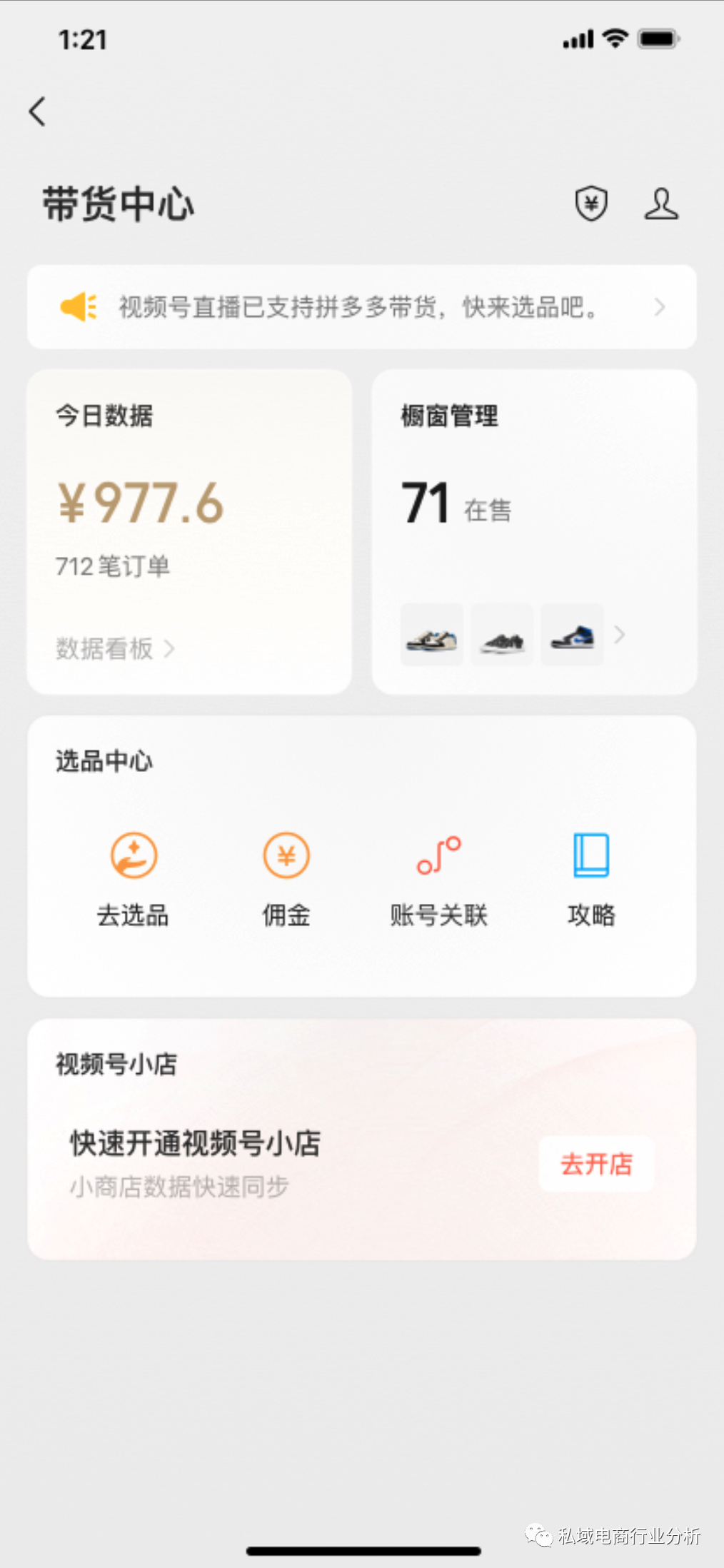
Task: Open 数据看板 via its chevron arrow
Action: [170, 648]
